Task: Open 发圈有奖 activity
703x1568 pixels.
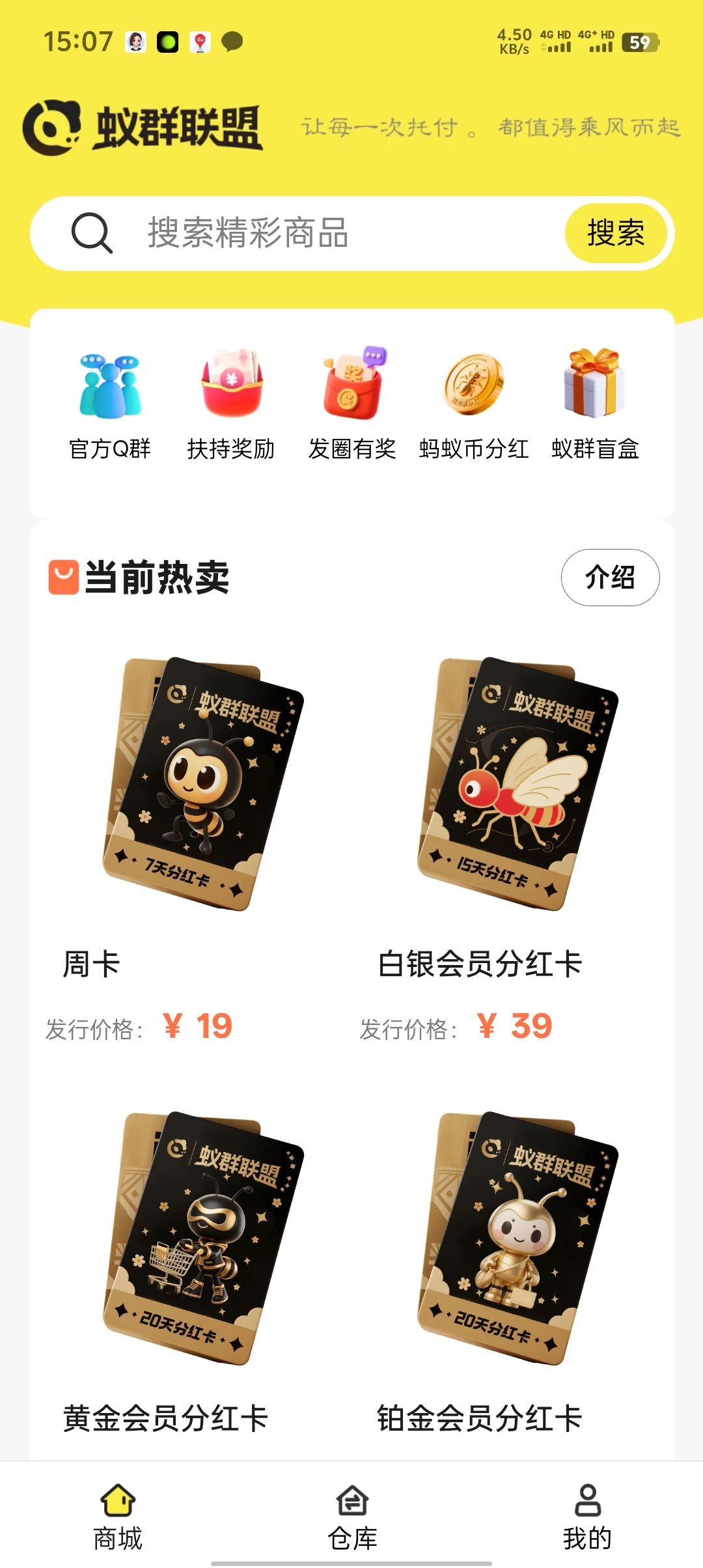Action: 352,404
